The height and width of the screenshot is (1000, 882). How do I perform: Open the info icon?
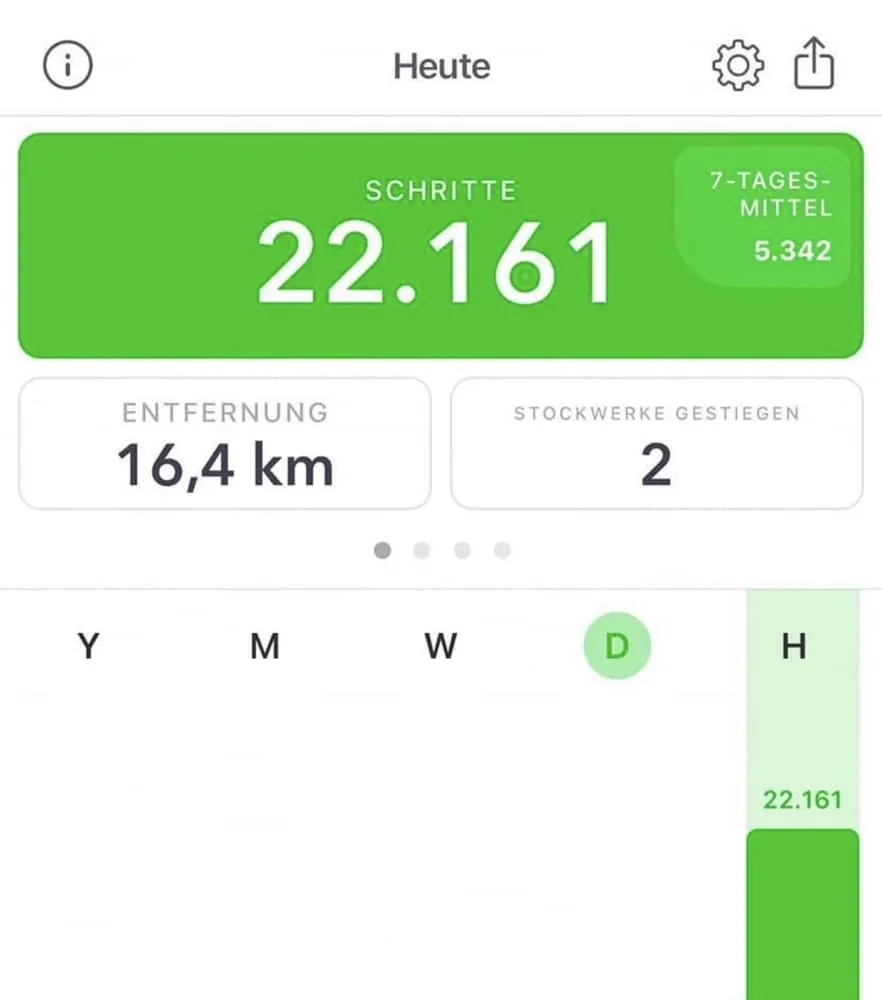[x=68, y=66]
